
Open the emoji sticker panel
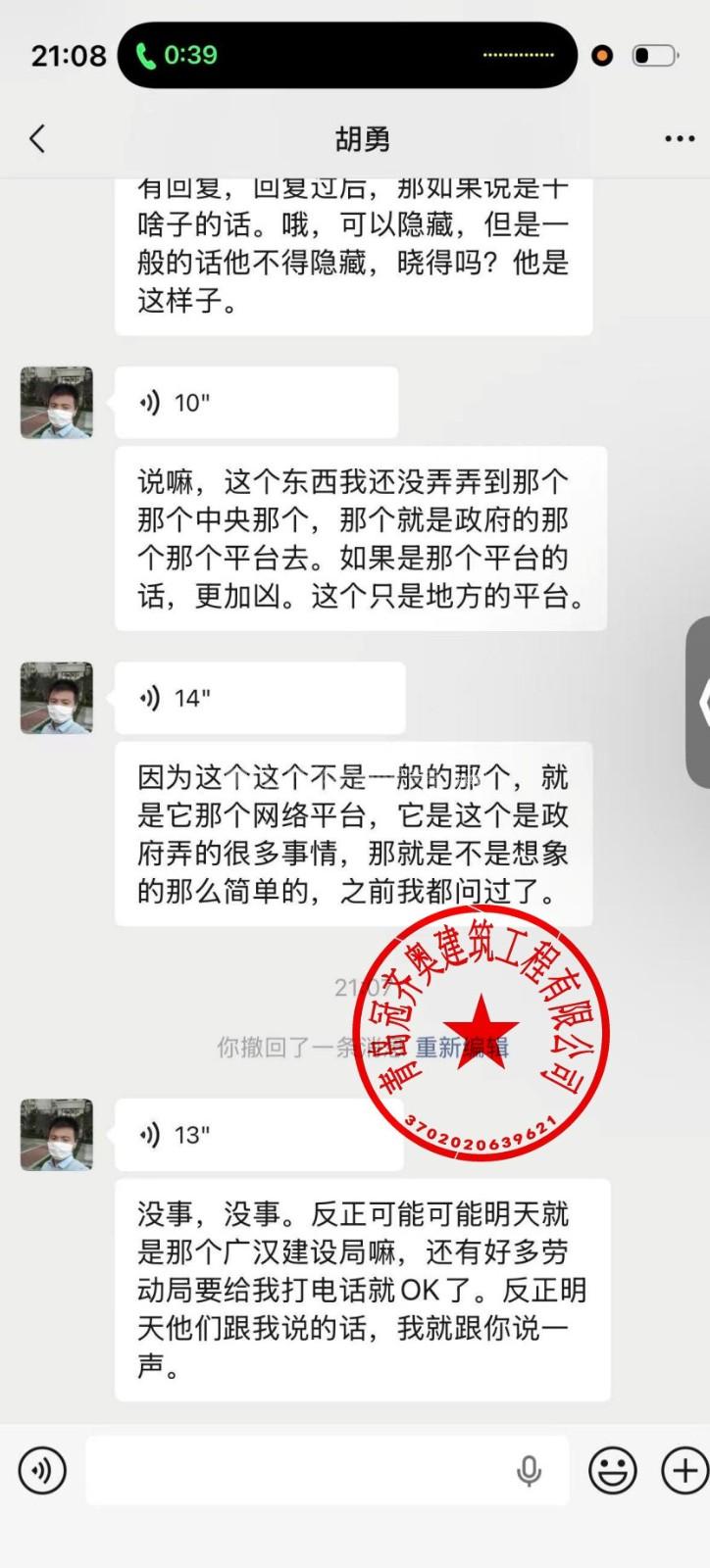click(612, 1470)
